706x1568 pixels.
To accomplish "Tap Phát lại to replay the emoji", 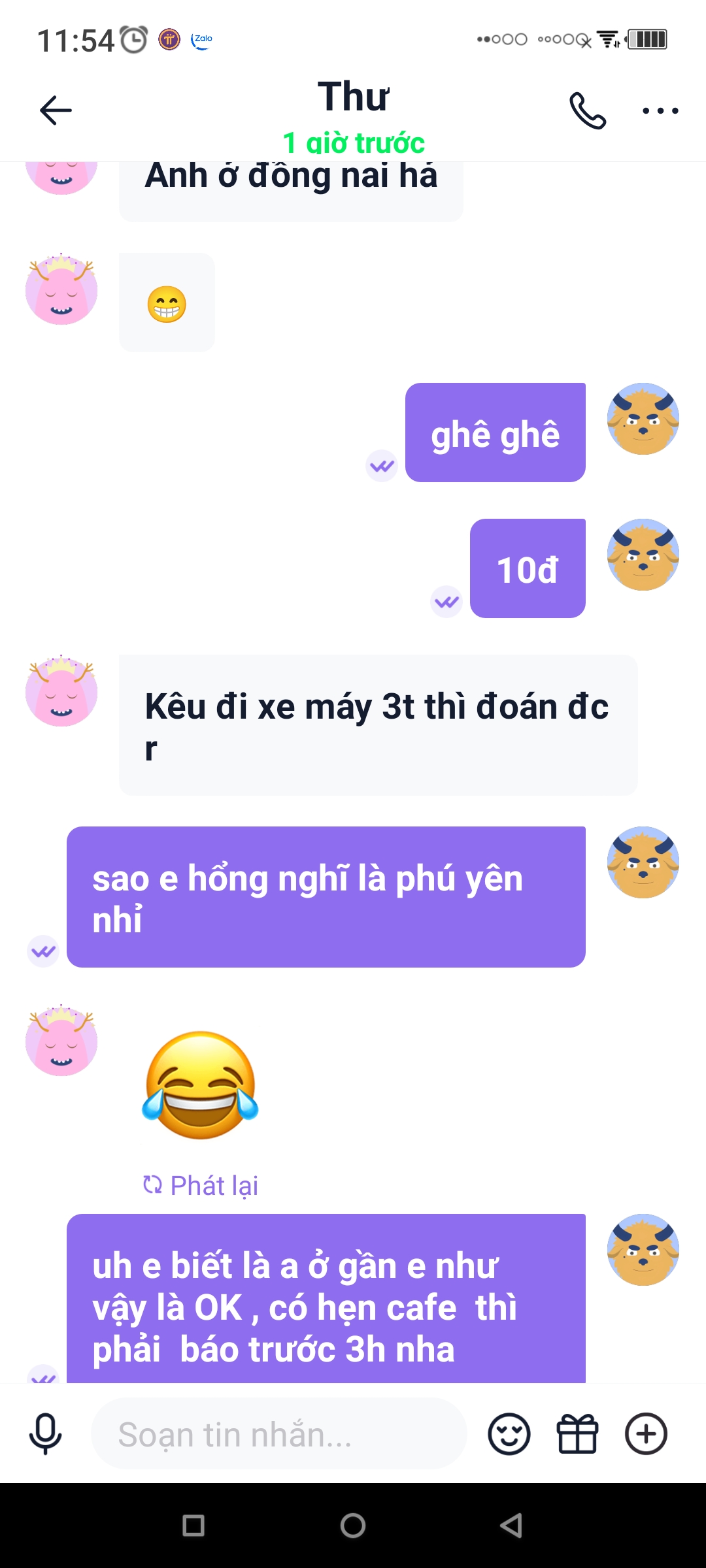I will point(201,1185).
